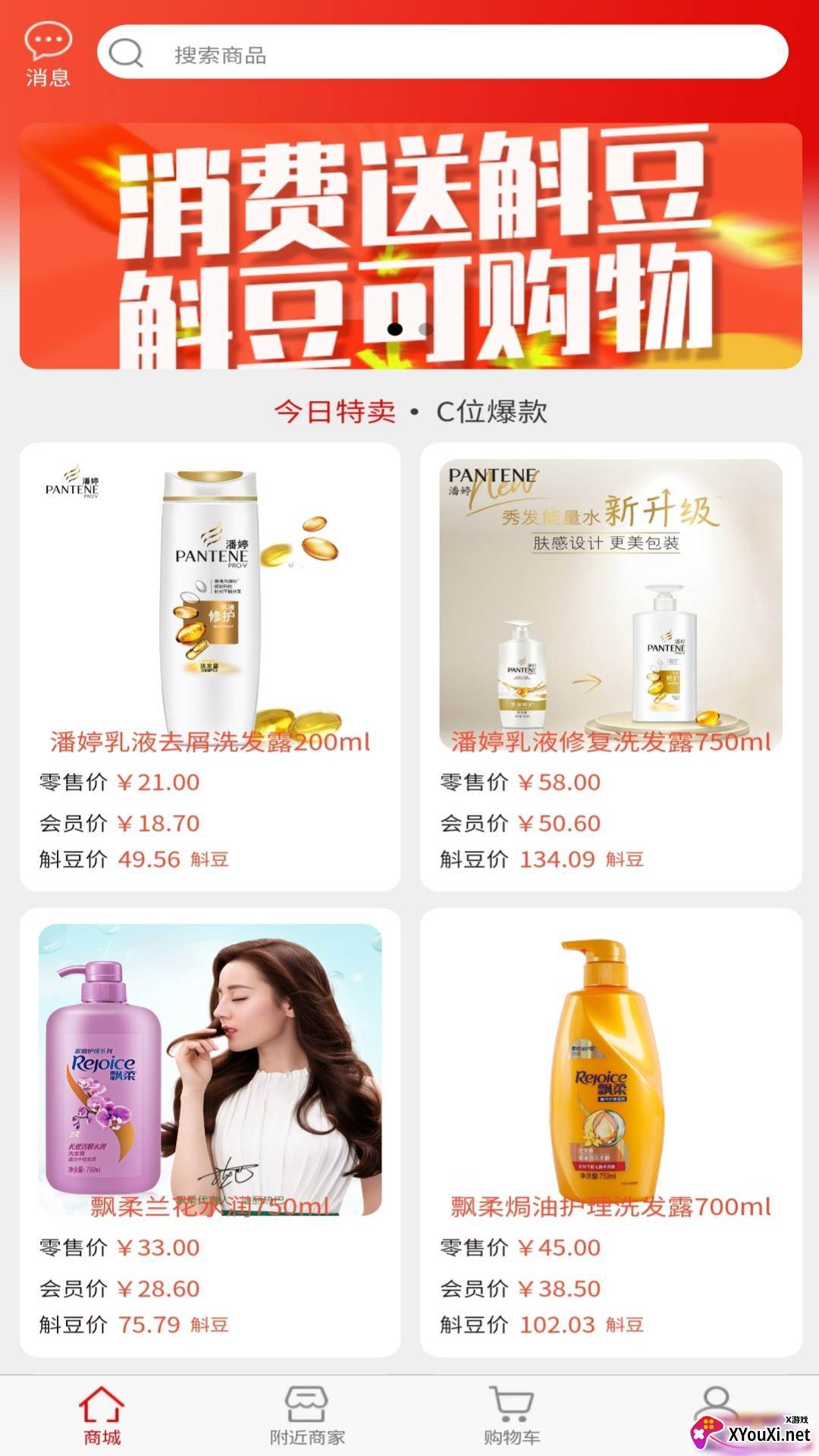This screenshot has width=819, height=1456.
Task: Open the 消息 messages icon
Action: tap(49, 55)
